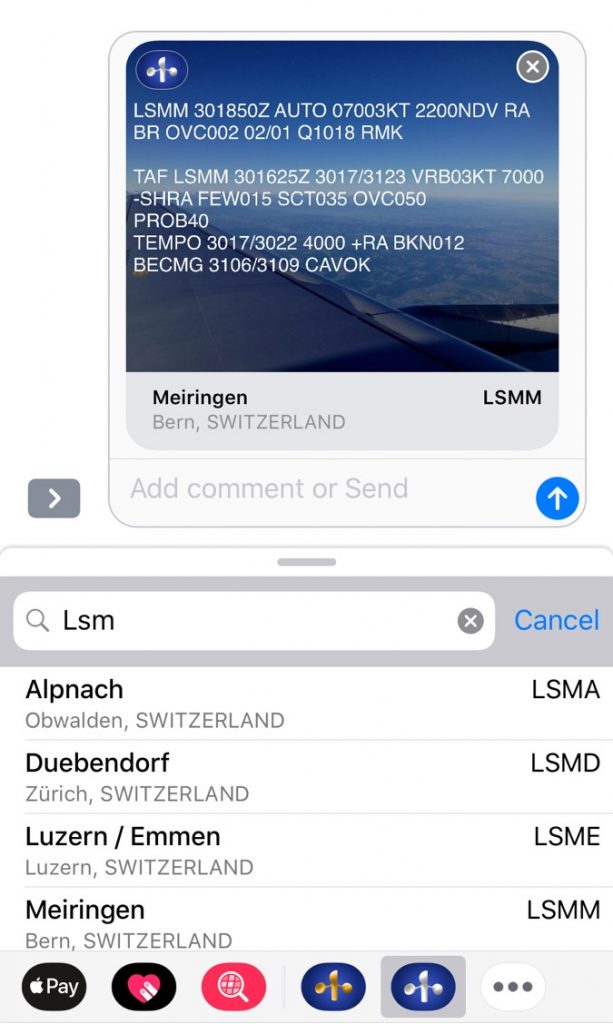Expand the left chevron options button

pyautogui.click(x=54, y=498)
